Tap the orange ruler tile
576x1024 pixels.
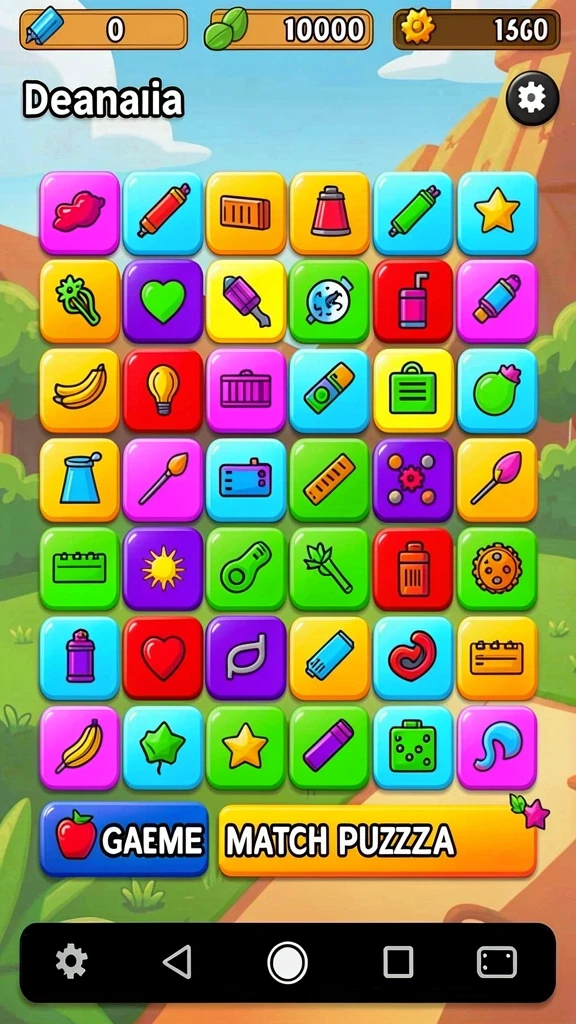(x=330, y=480)
